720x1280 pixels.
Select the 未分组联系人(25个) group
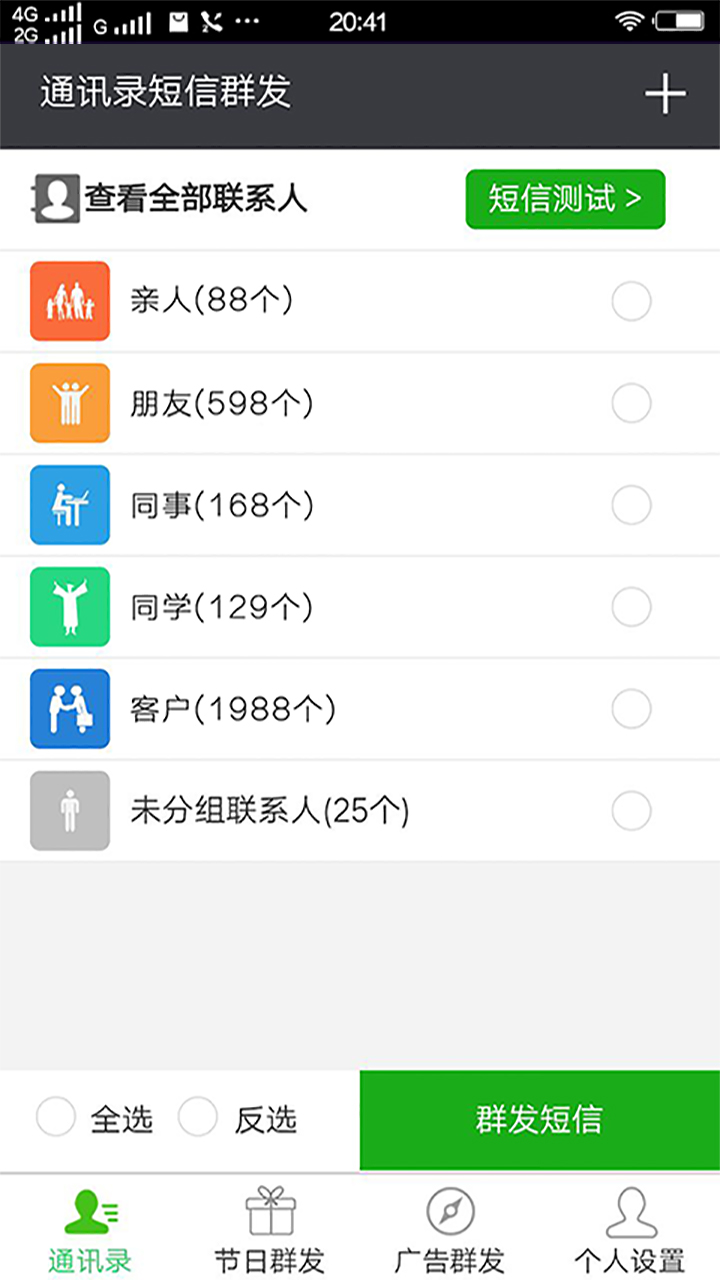click(x=631, y=811)
